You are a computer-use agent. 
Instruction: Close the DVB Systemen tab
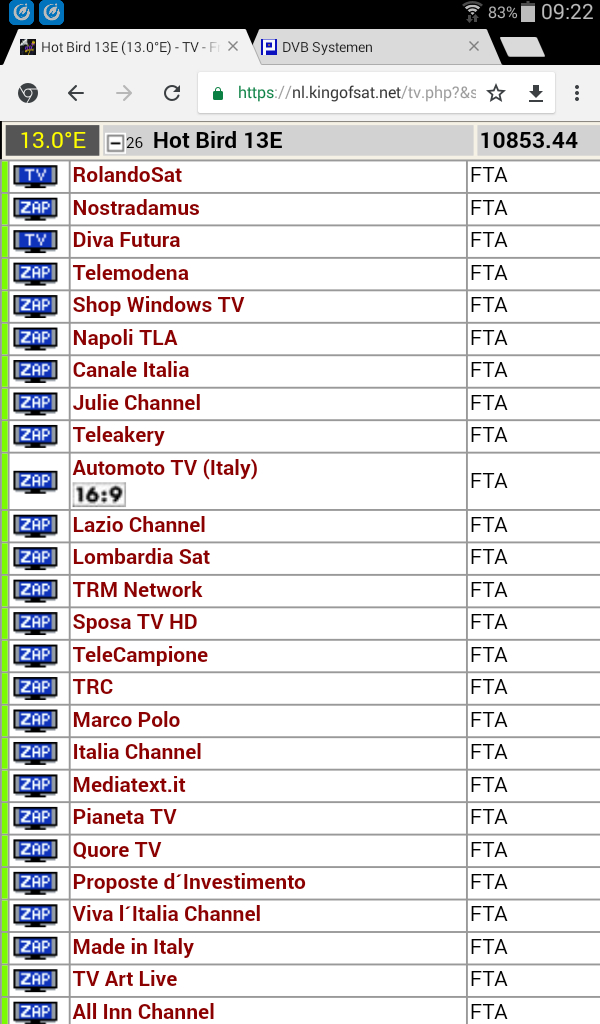pos(475,46)
